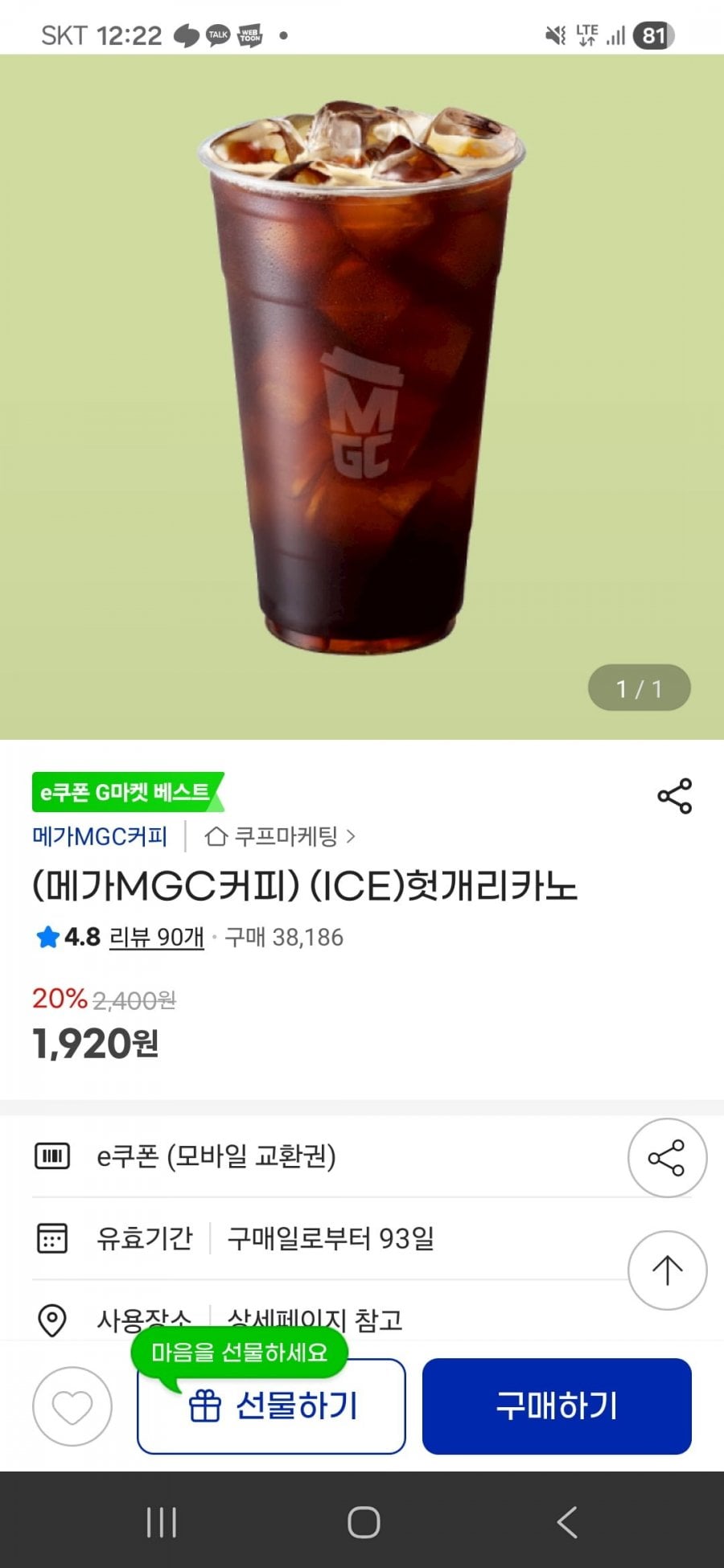Go back with the system back button

coord(567,1522)
